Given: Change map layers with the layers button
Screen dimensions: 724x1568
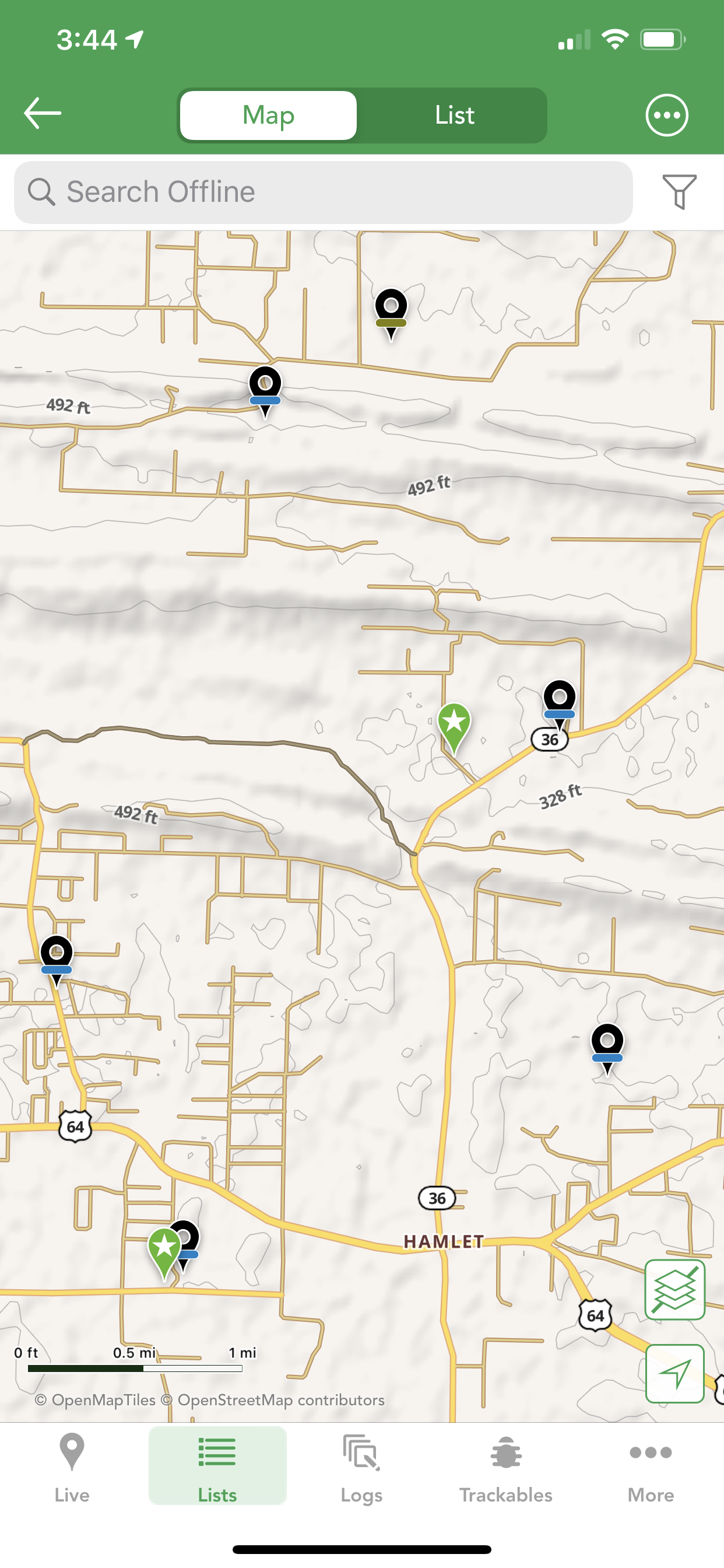Looking at the screenshot, I should [674, 1289].
